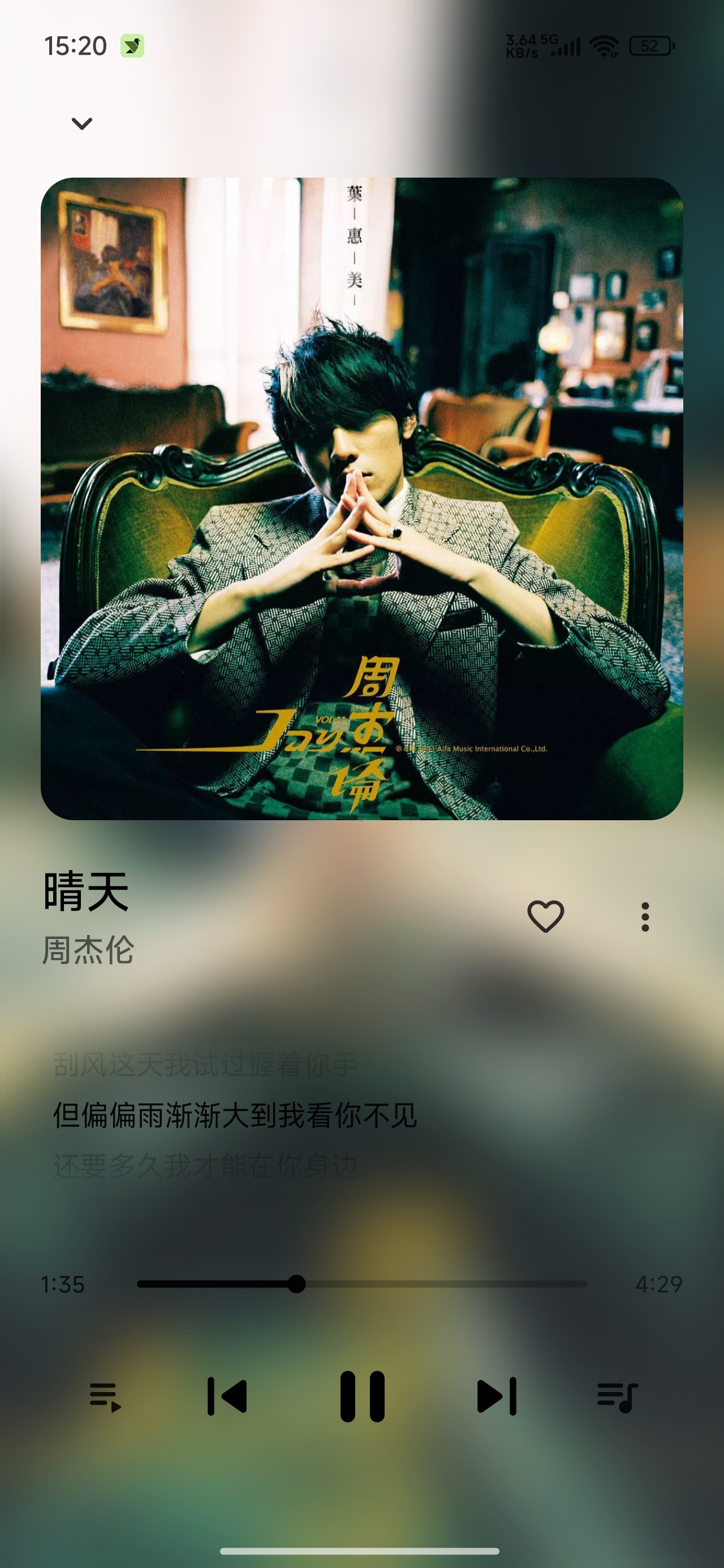
Task: Like the song 晴天
Action: (x=546, y=916)
